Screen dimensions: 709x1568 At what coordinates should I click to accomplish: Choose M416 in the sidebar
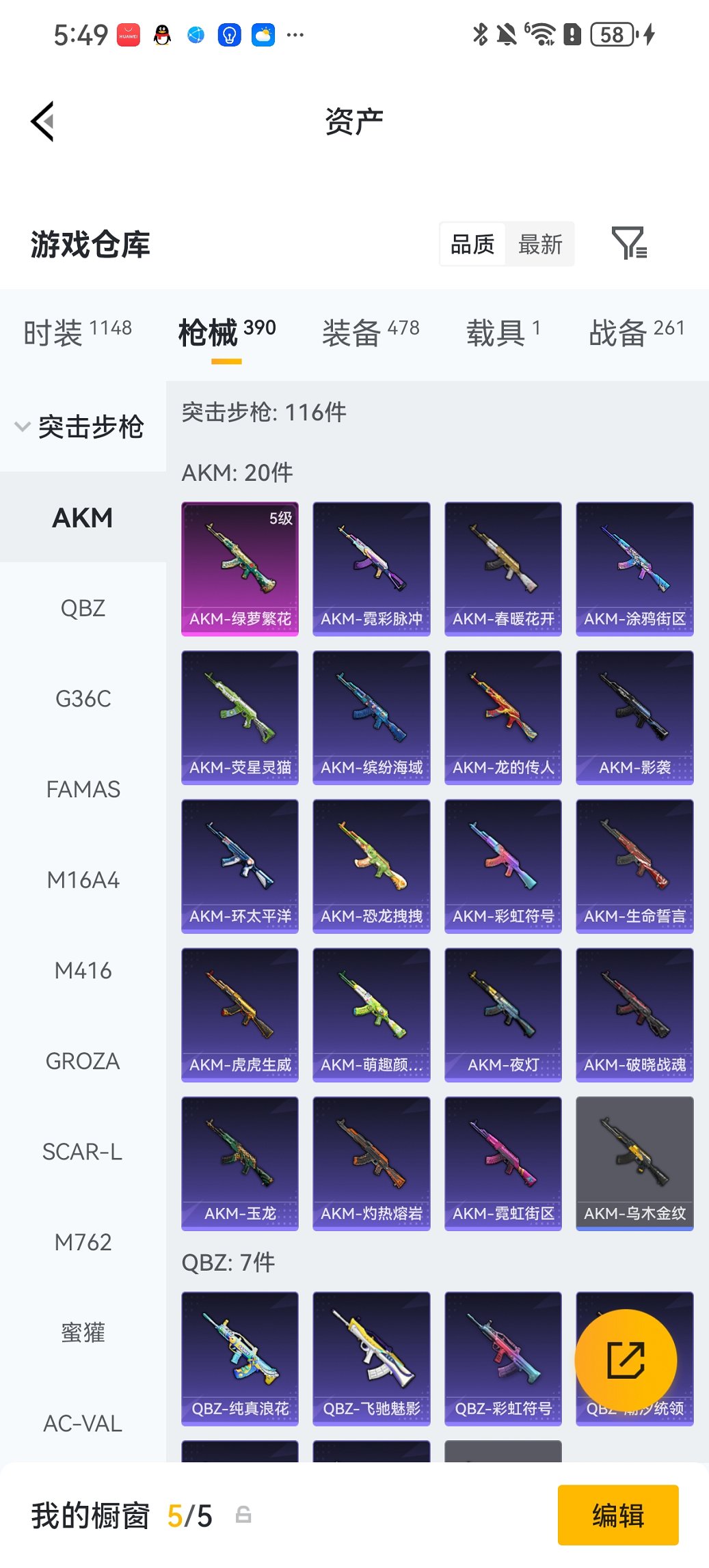click(x=83, y=970)
